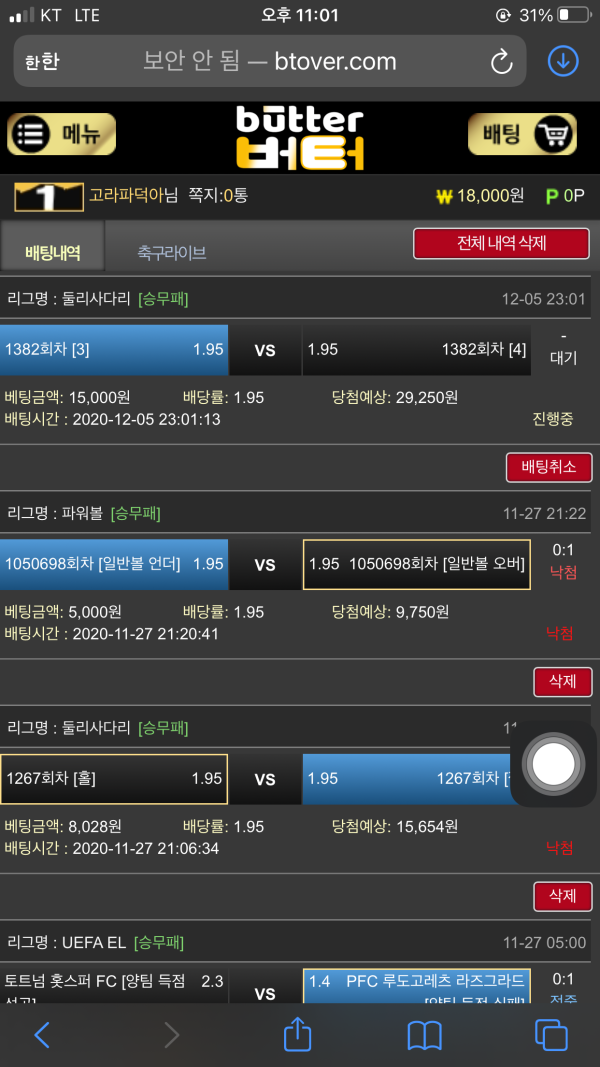Tap the AssistiveTouch floating button
The image size is (600, 1067).
coord(553,765)
